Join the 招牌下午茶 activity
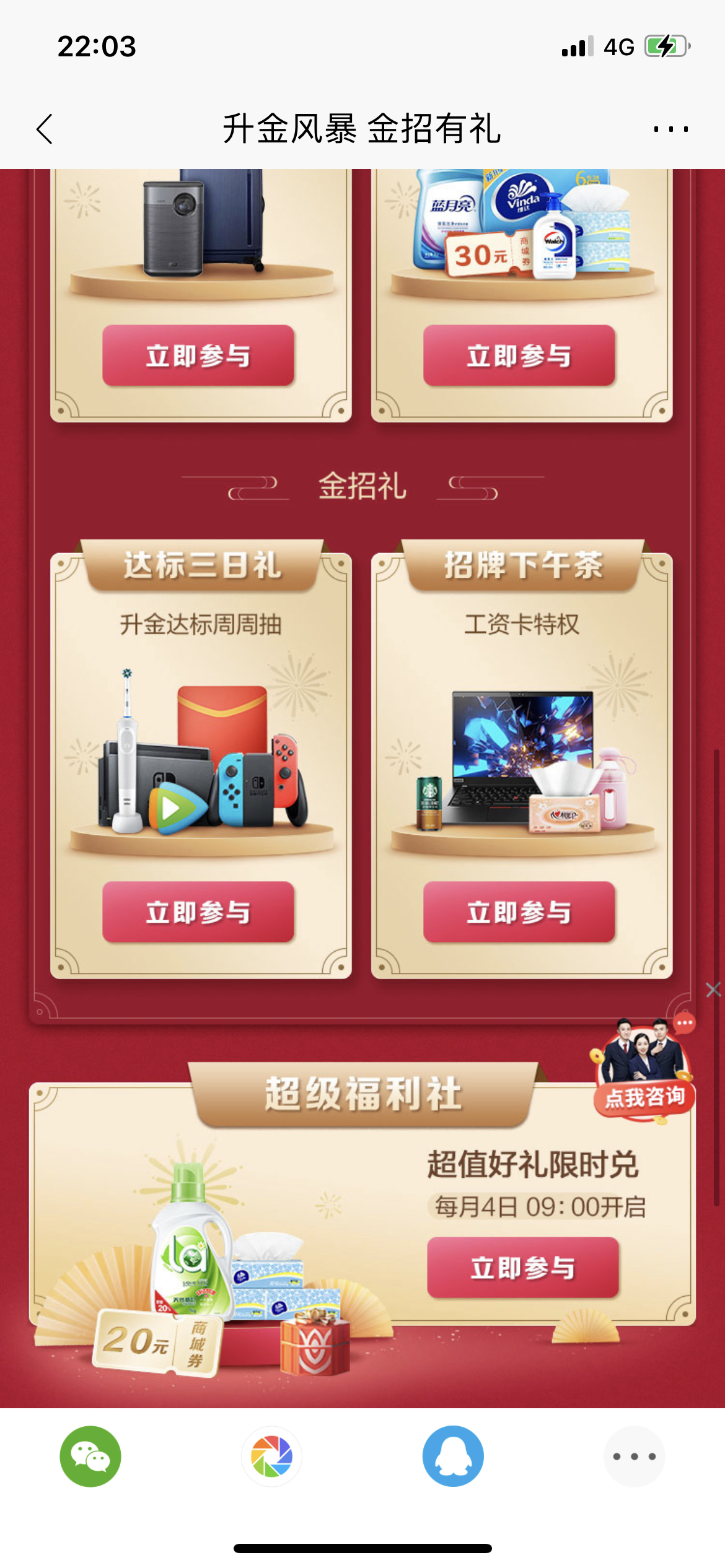 [519, 912]
